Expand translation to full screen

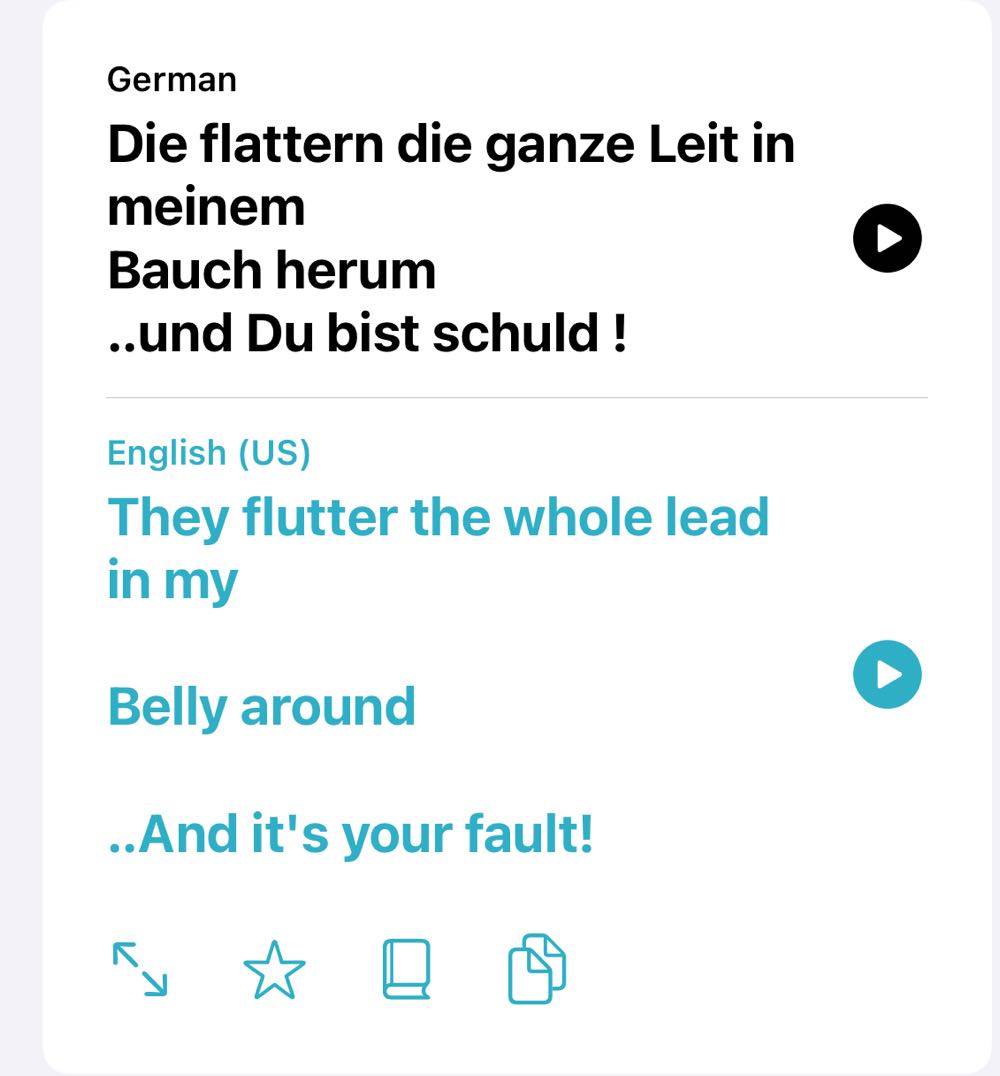(140, 970)
